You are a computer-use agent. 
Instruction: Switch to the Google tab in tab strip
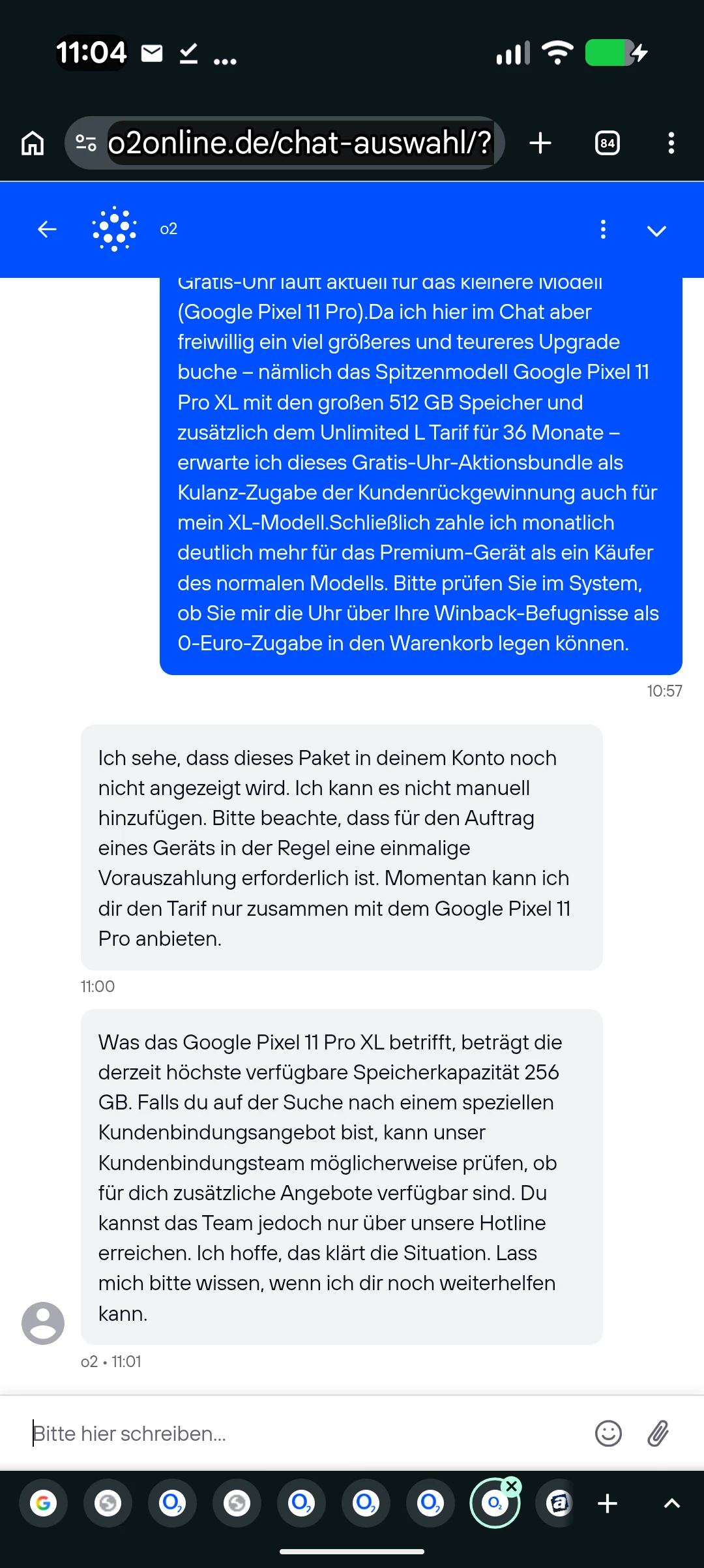coord(44,1503)
